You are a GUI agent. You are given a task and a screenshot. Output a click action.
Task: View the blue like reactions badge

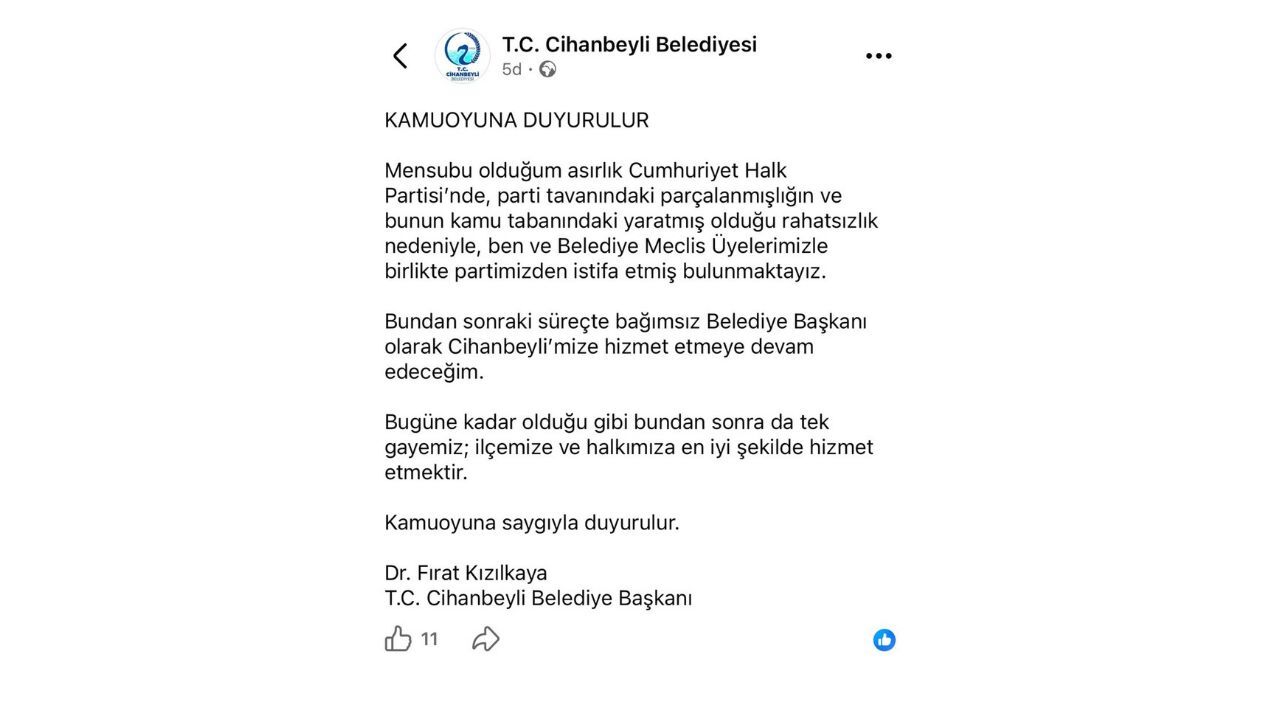[884, 640]
